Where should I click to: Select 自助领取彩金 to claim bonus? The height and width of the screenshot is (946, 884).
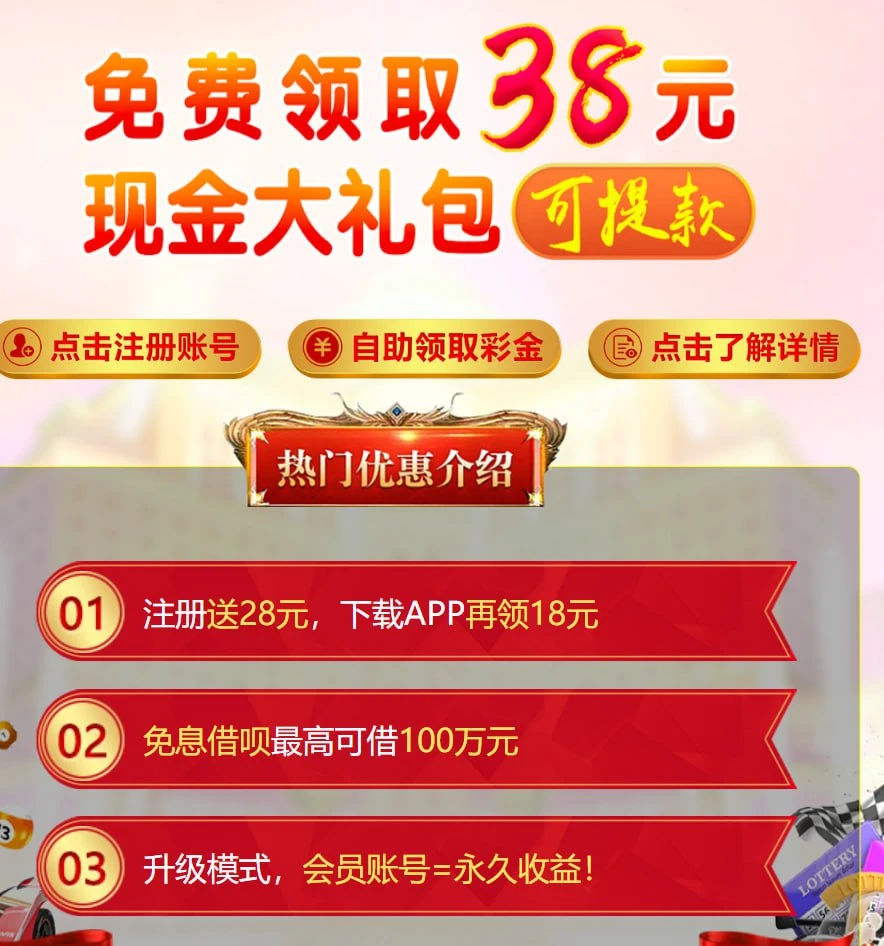pyautogui.click(x=425, y=348)
